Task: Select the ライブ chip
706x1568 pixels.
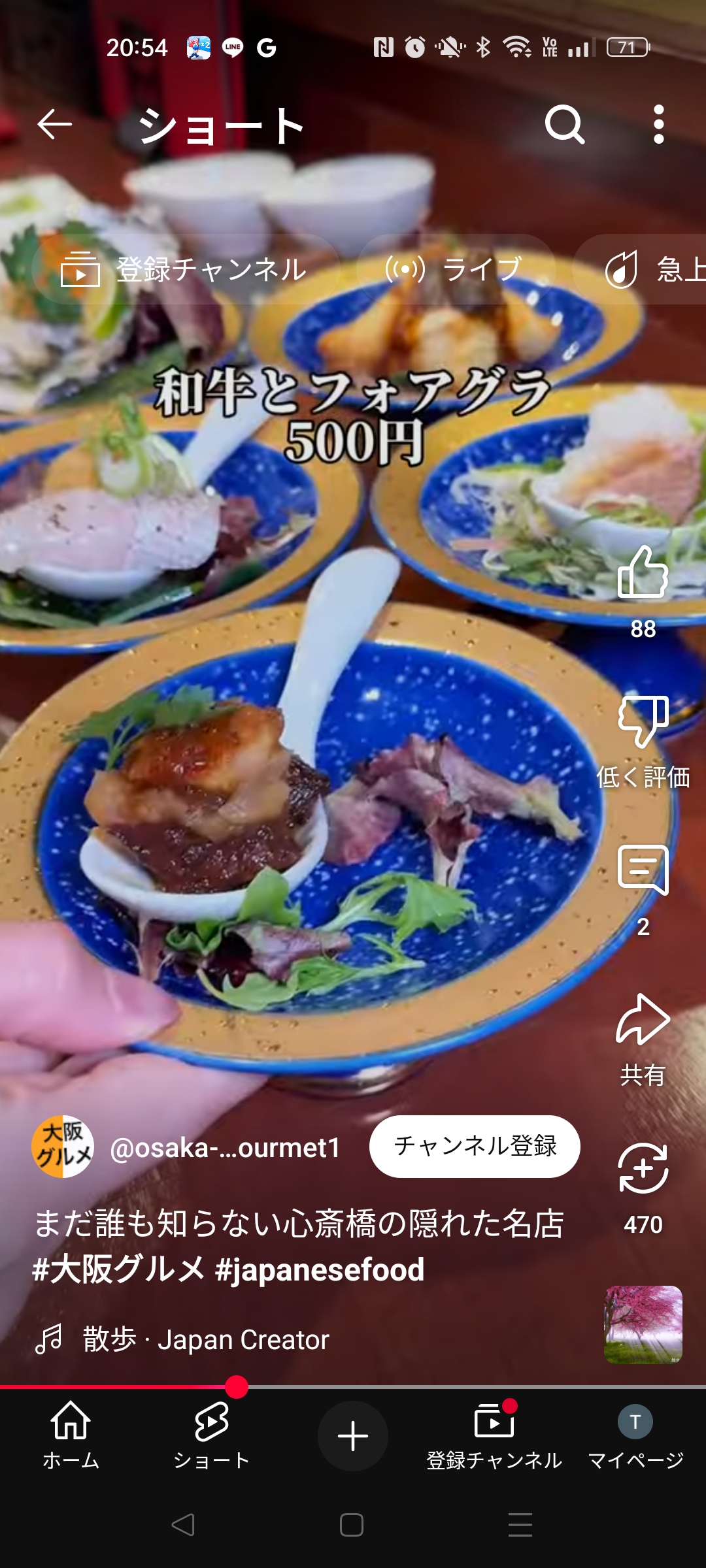Action: coord(456,269)
